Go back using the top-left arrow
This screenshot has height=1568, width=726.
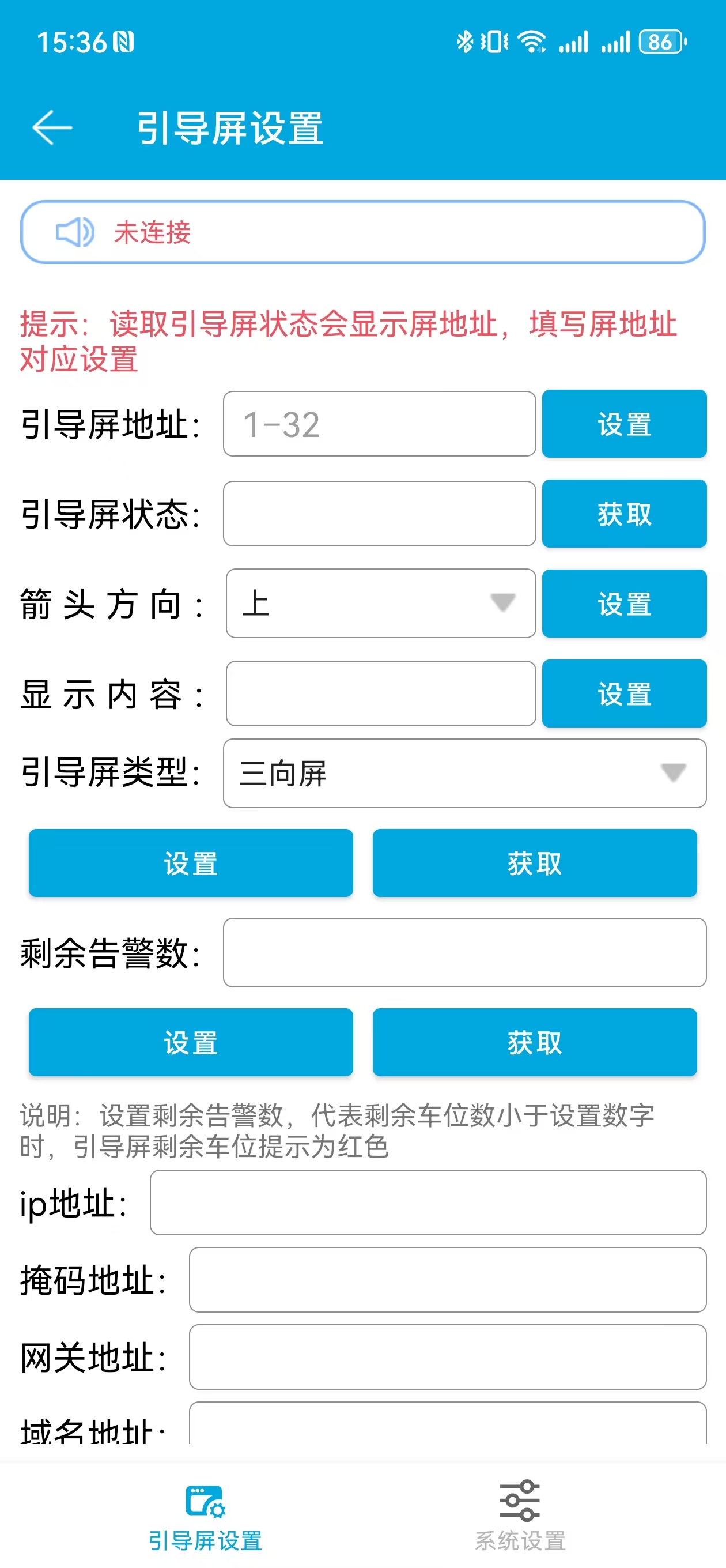[52, 128]
